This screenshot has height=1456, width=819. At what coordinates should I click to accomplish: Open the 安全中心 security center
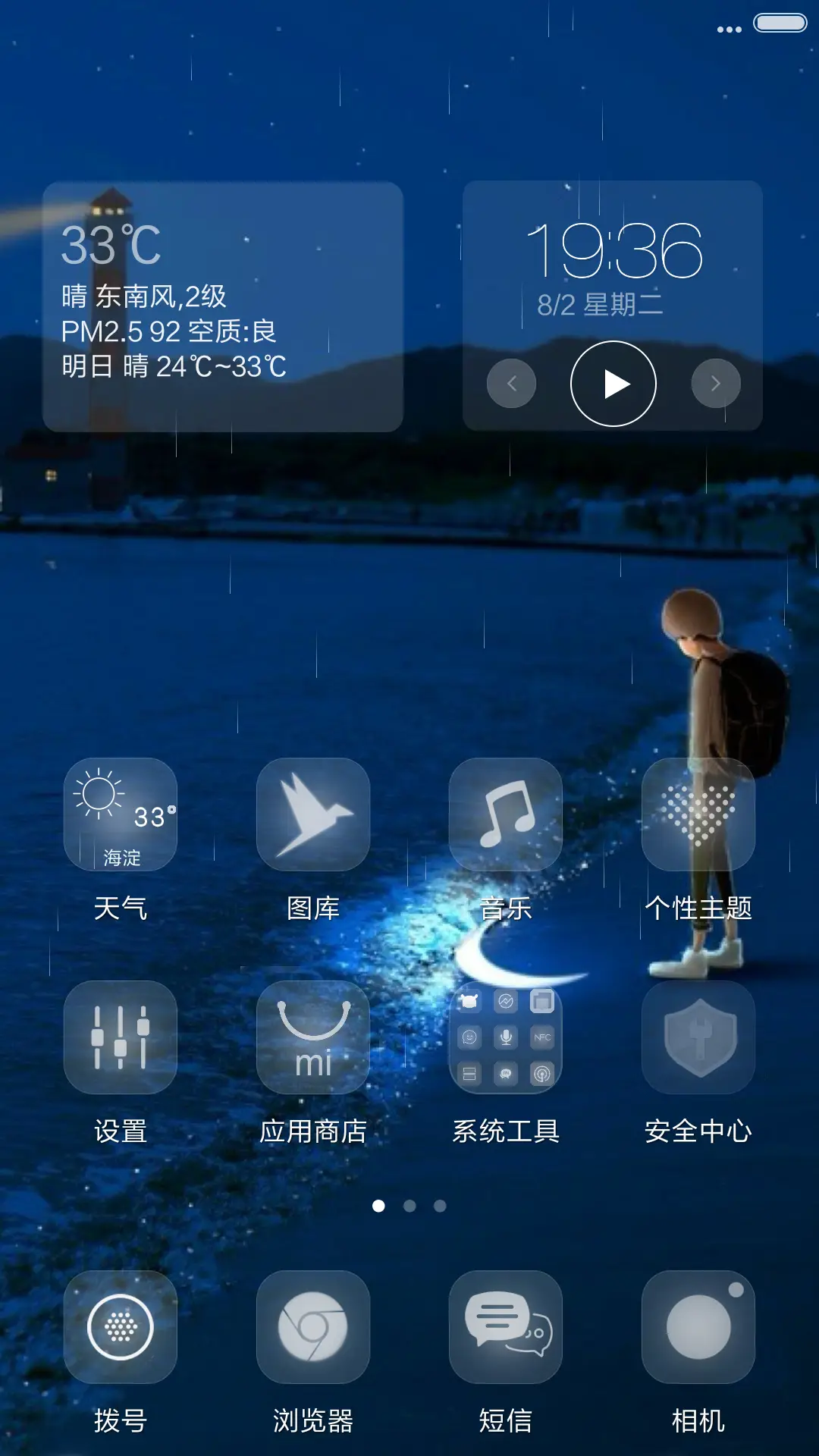698,1037
